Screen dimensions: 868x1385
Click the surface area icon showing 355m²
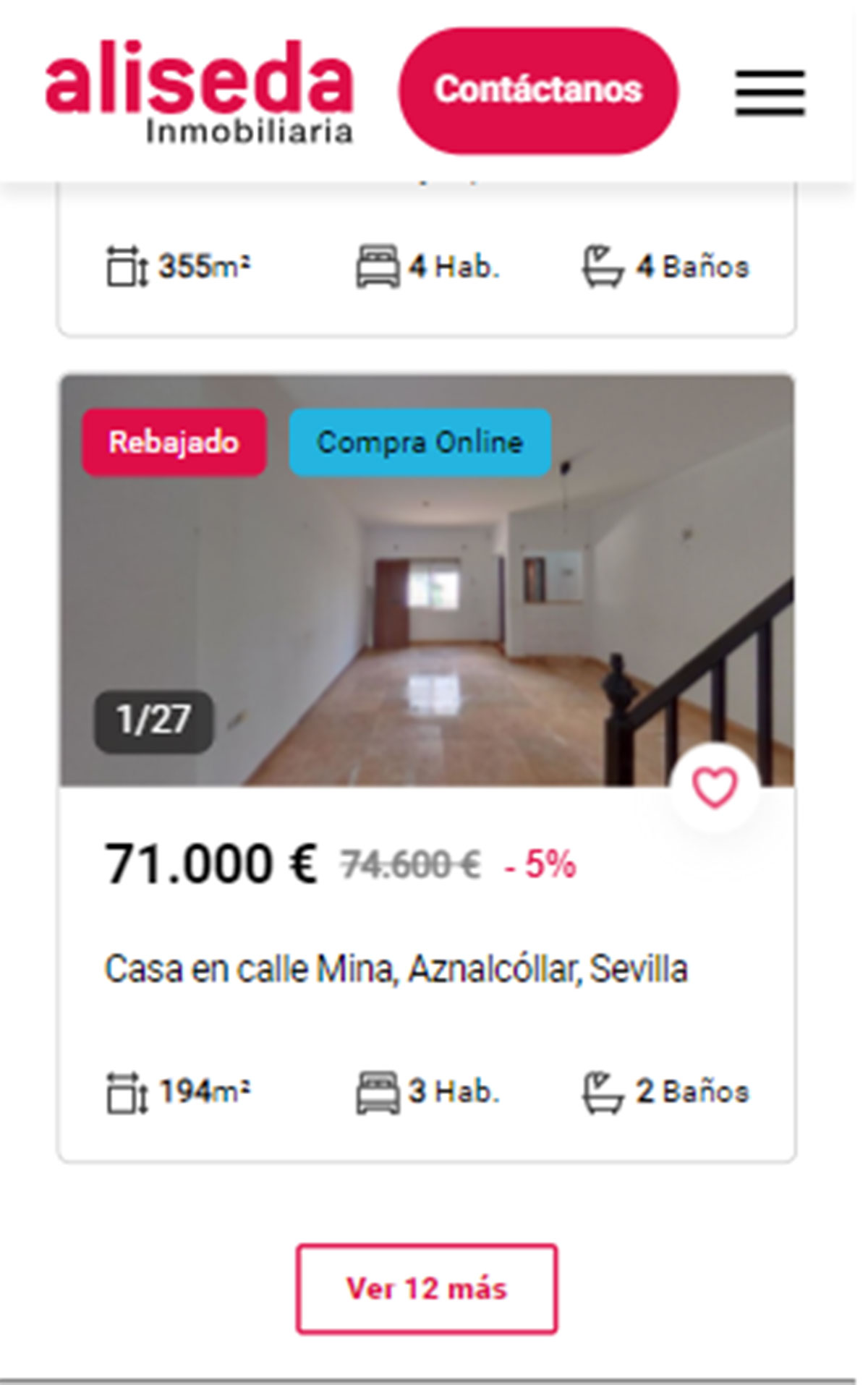(x=127, y=267)
